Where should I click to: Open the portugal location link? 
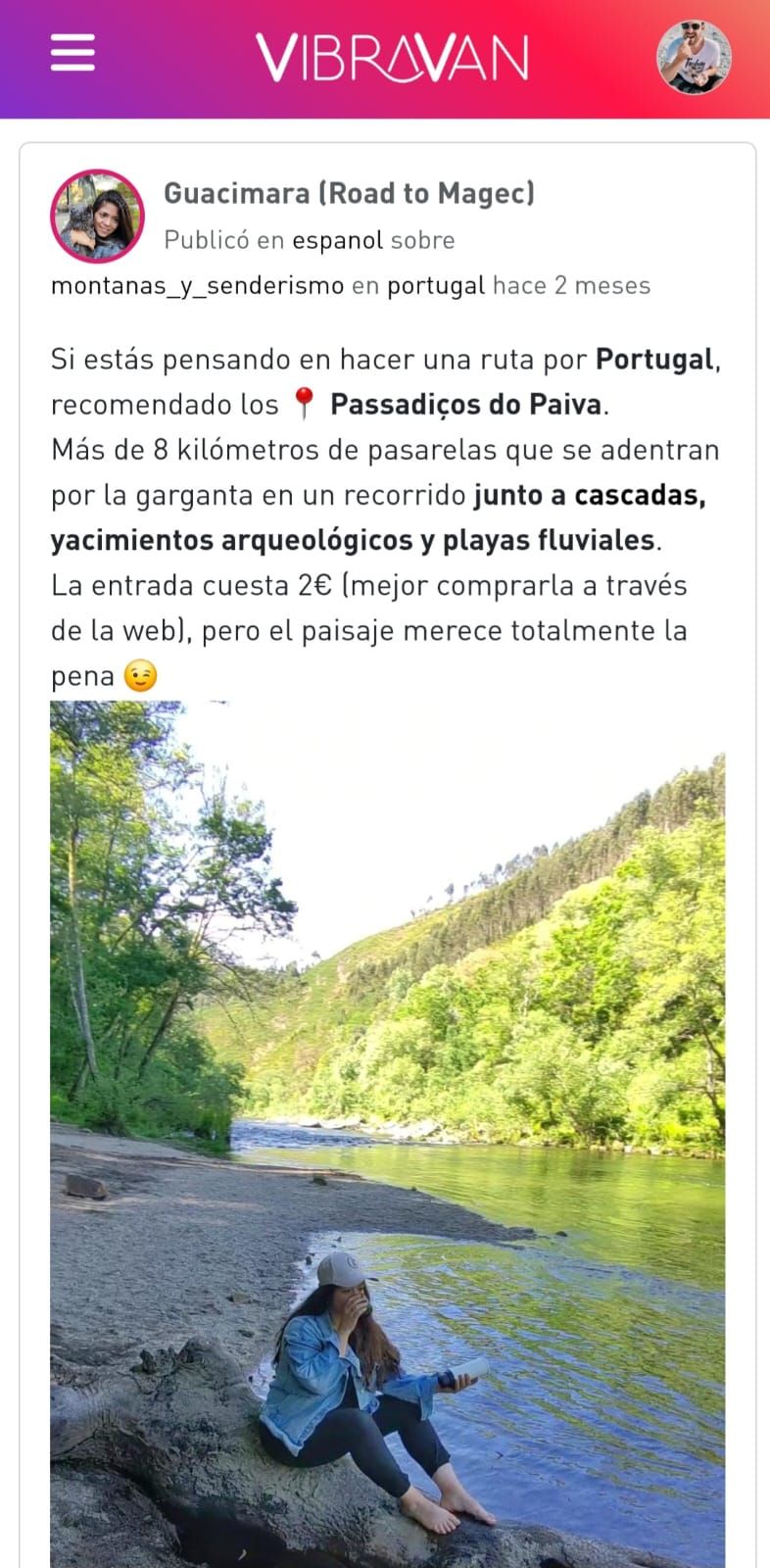436,285
